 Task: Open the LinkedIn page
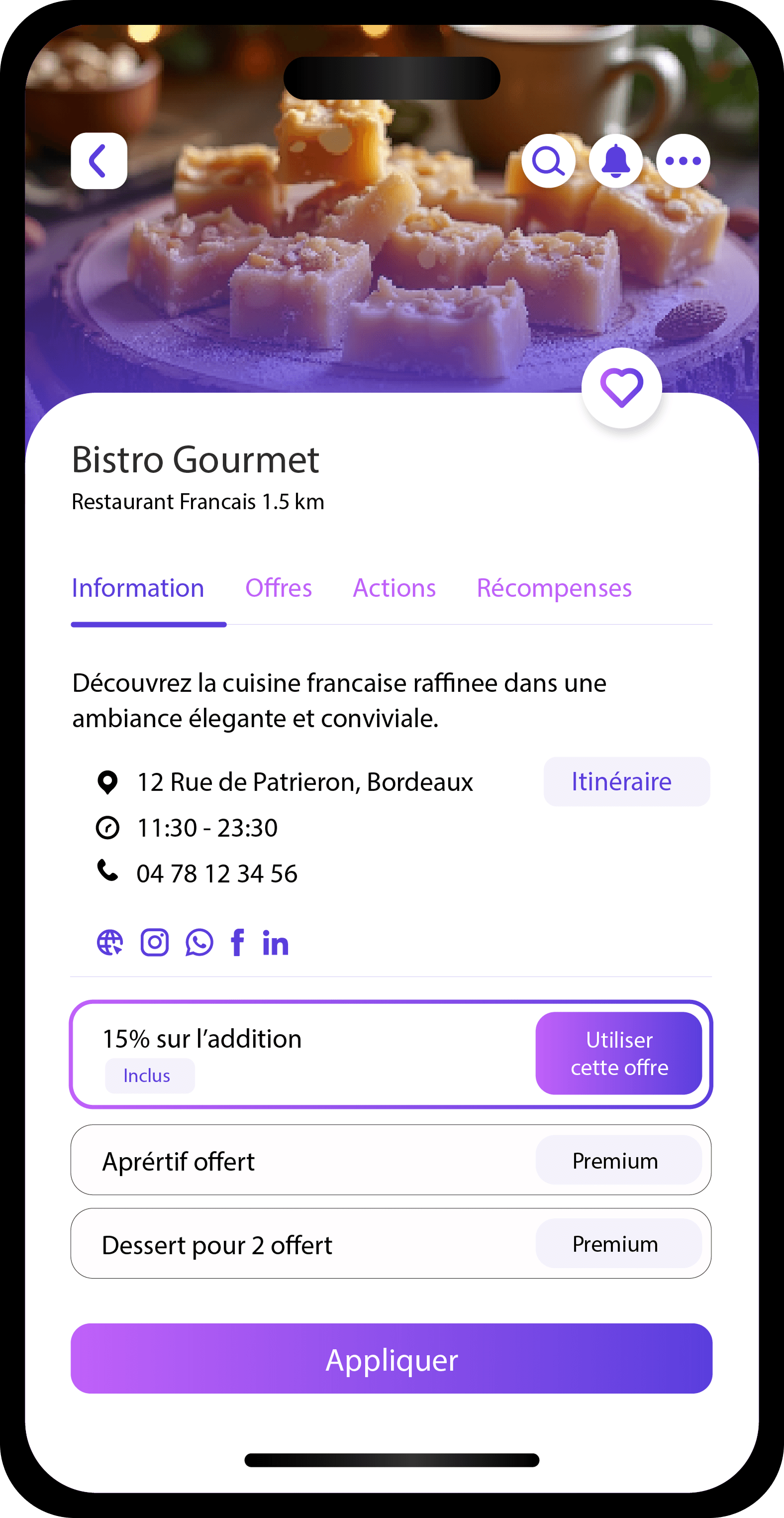point(276,943)
